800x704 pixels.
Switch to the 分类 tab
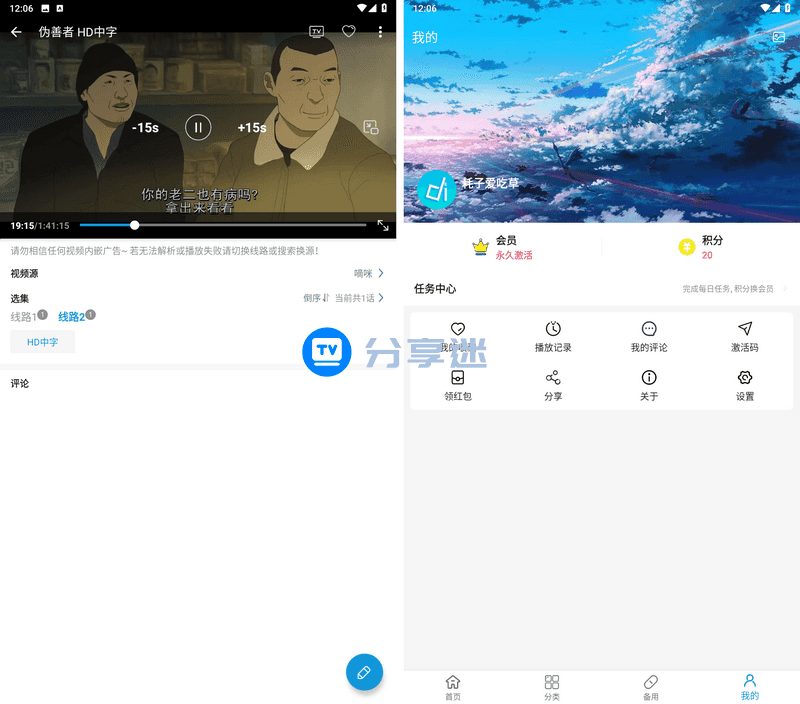tap(552, 686)
